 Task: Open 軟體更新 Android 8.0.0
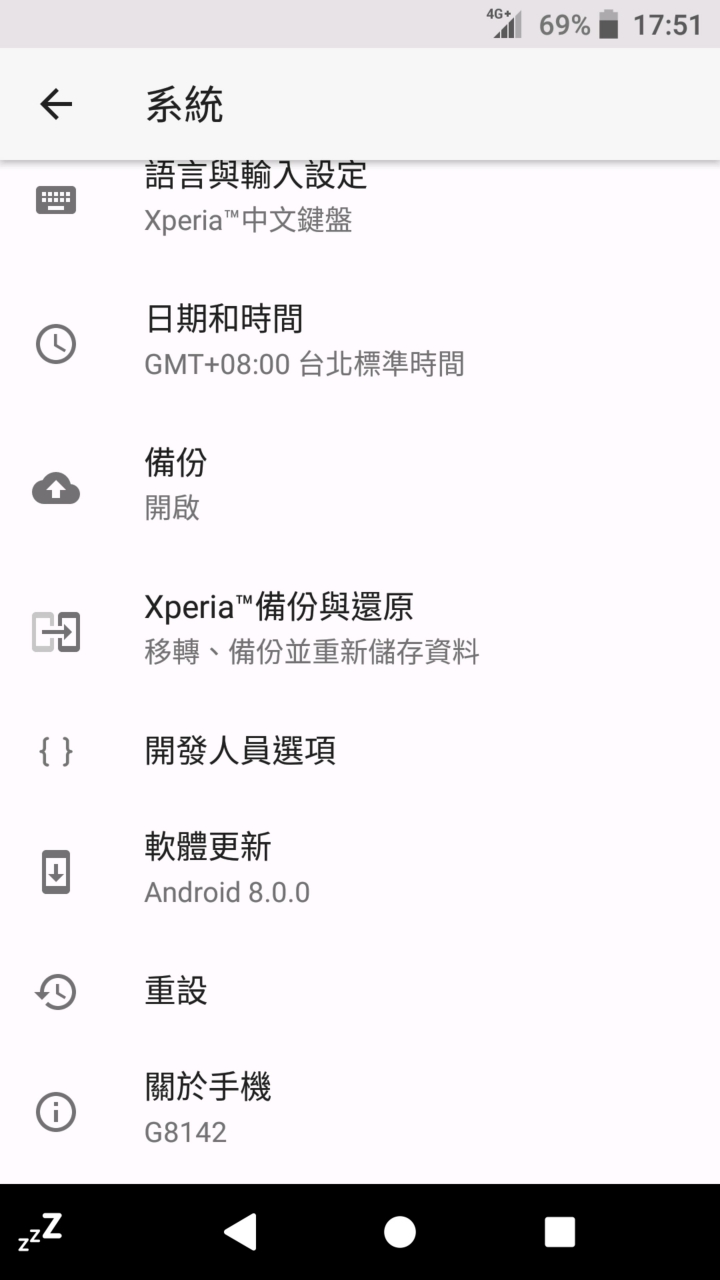(x=360, y=872)
